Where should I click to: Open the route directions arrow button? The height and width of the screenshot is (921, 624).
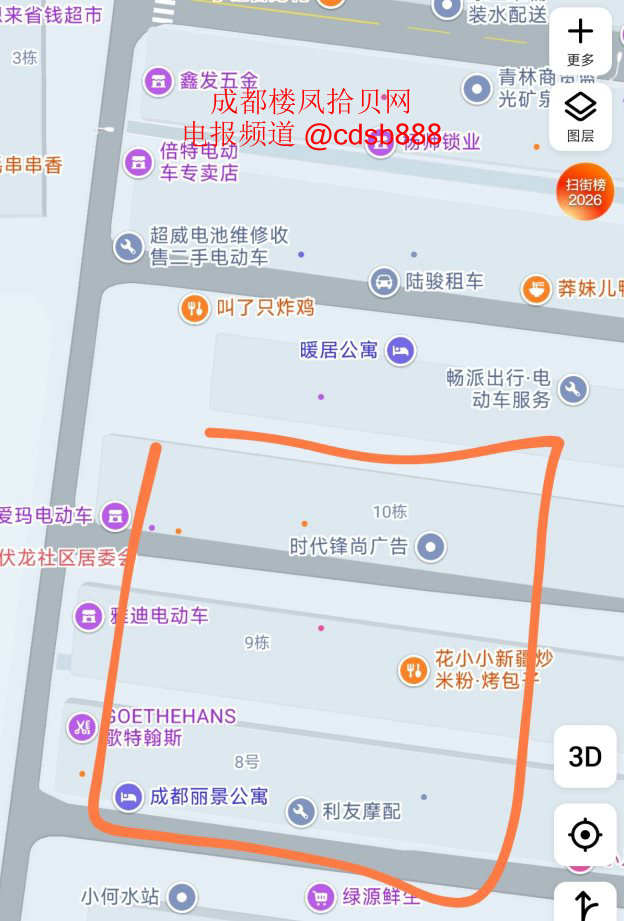coord(585,902)
